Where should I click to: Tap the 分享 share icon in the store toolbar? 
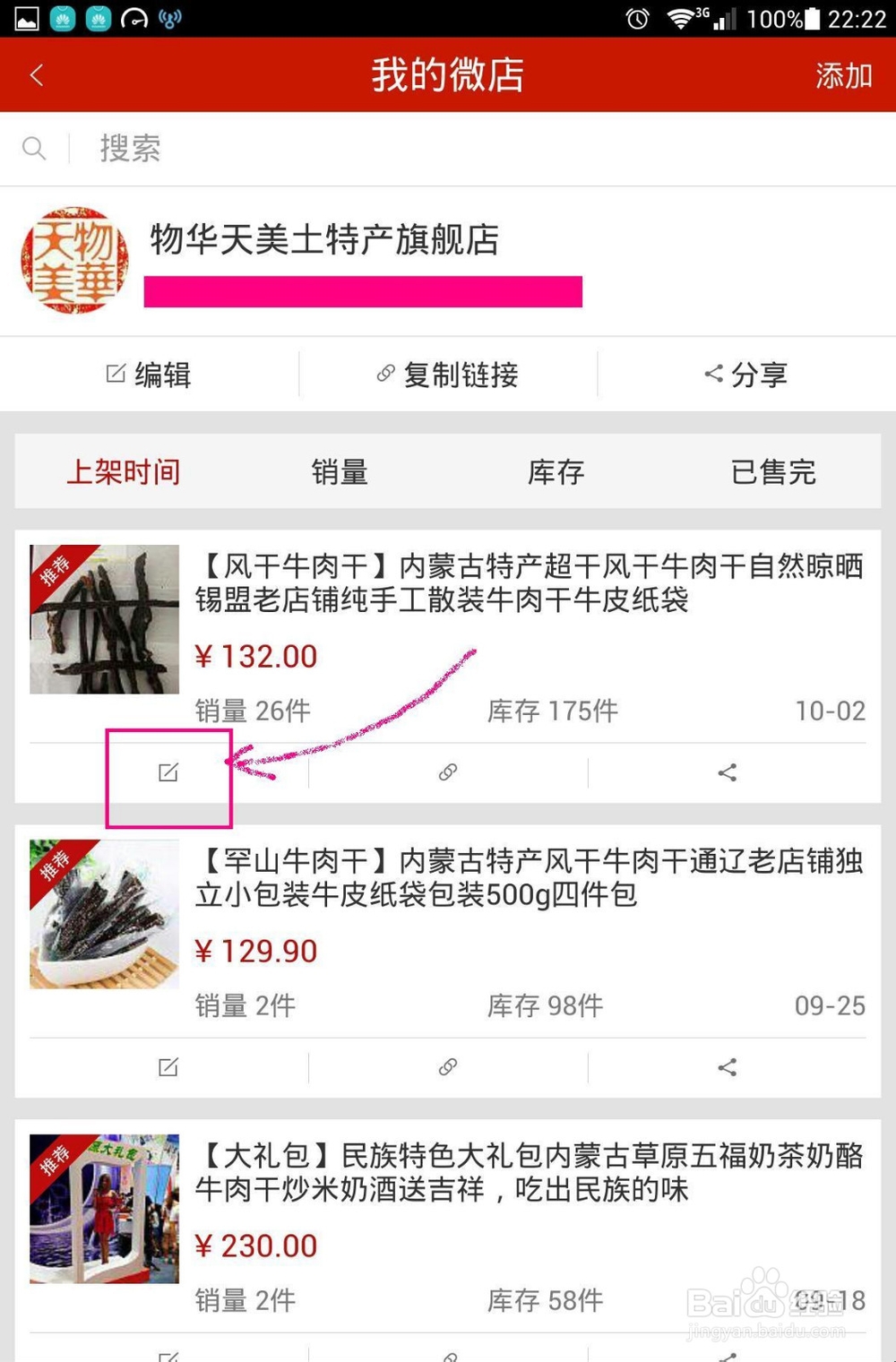(x=746, y=375)
